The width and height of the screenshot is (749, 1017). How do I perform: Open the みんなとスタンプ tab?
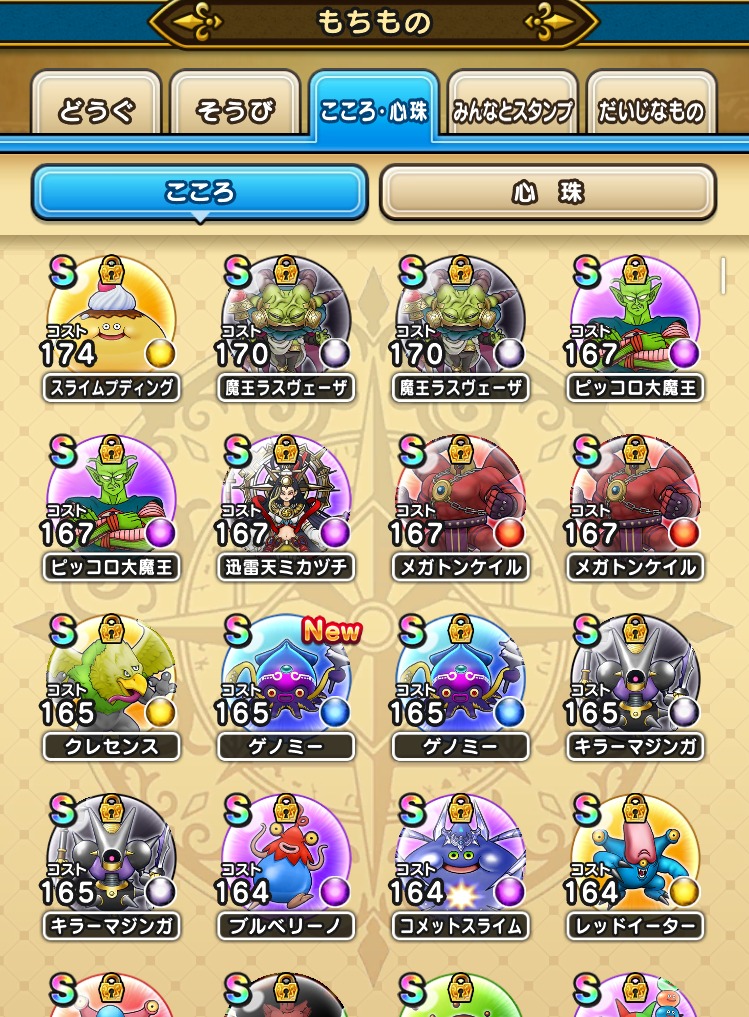512,110
